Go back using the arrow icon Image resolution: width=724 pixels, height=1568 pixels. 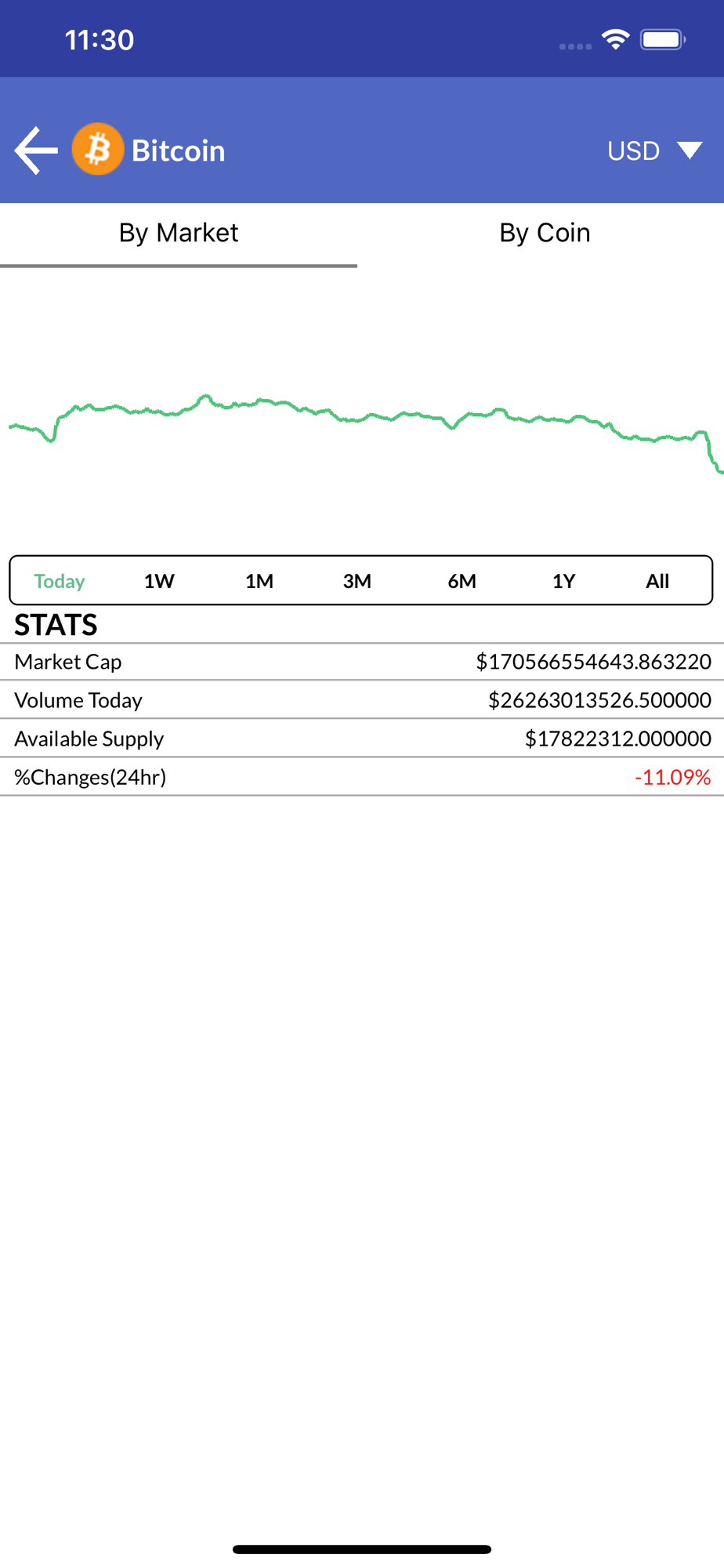[36, 151]
